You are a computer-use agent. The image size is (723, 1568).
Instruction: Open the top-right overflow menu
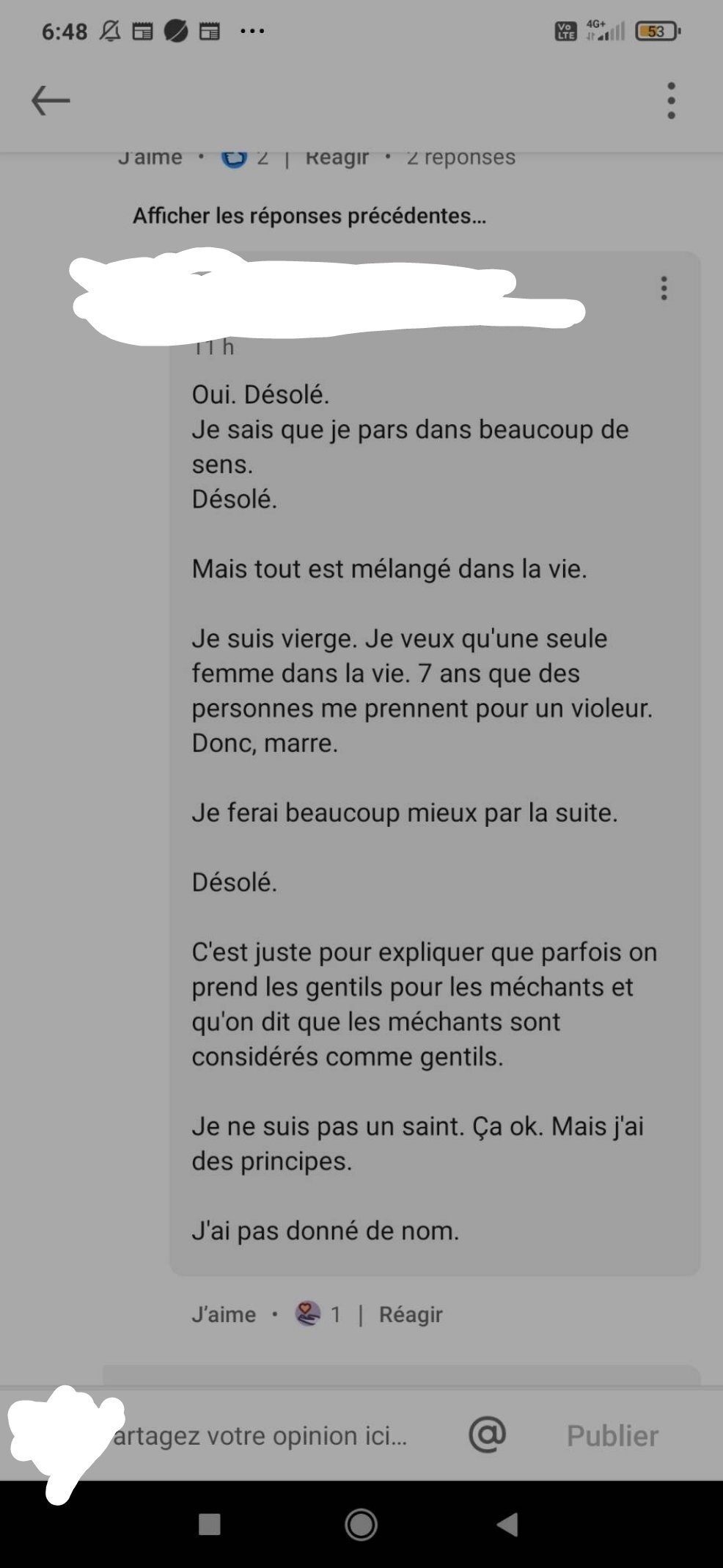[670, 101]
